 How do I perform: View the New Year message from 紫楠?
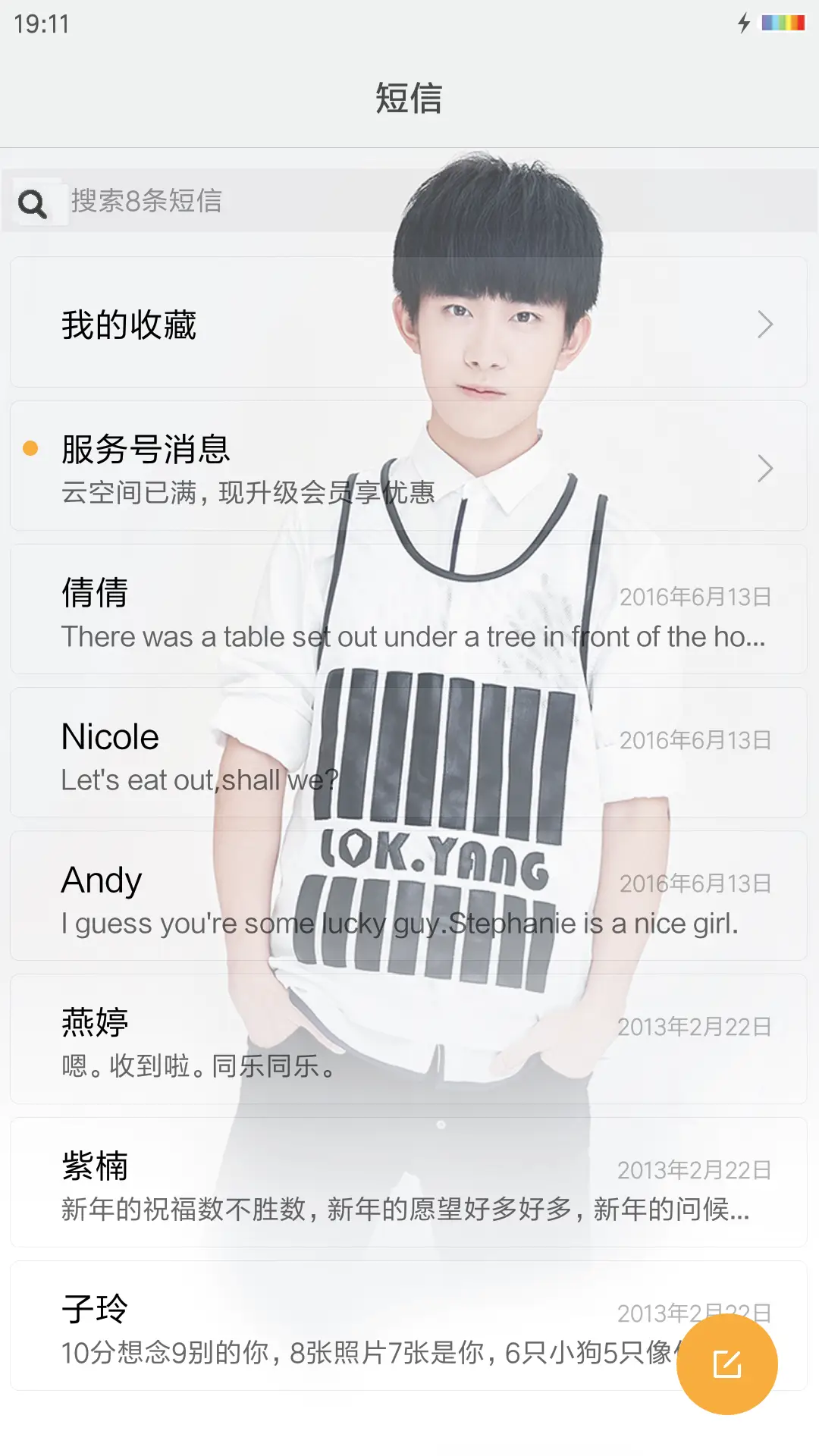[x=408, y=1183]
